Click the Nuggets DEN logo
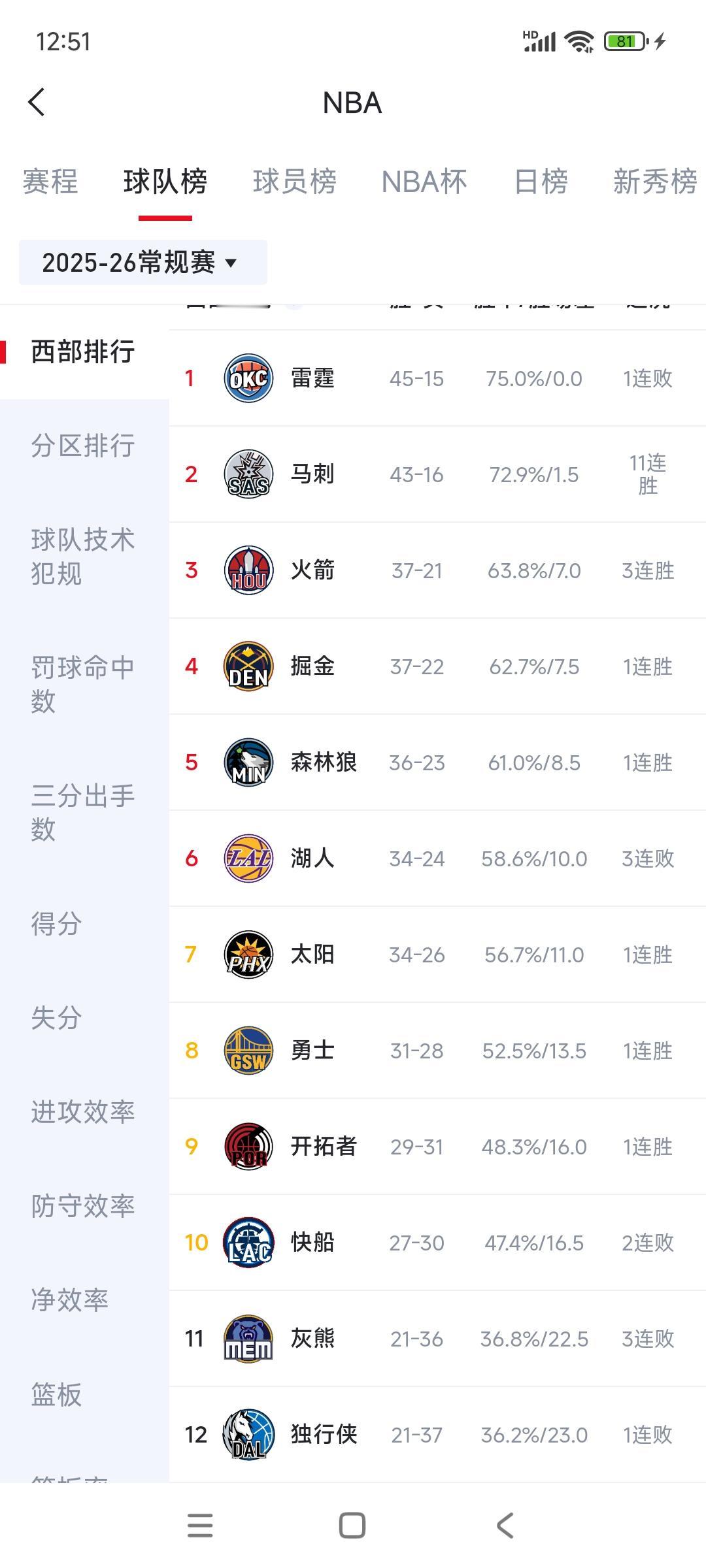 pos(248,666)
